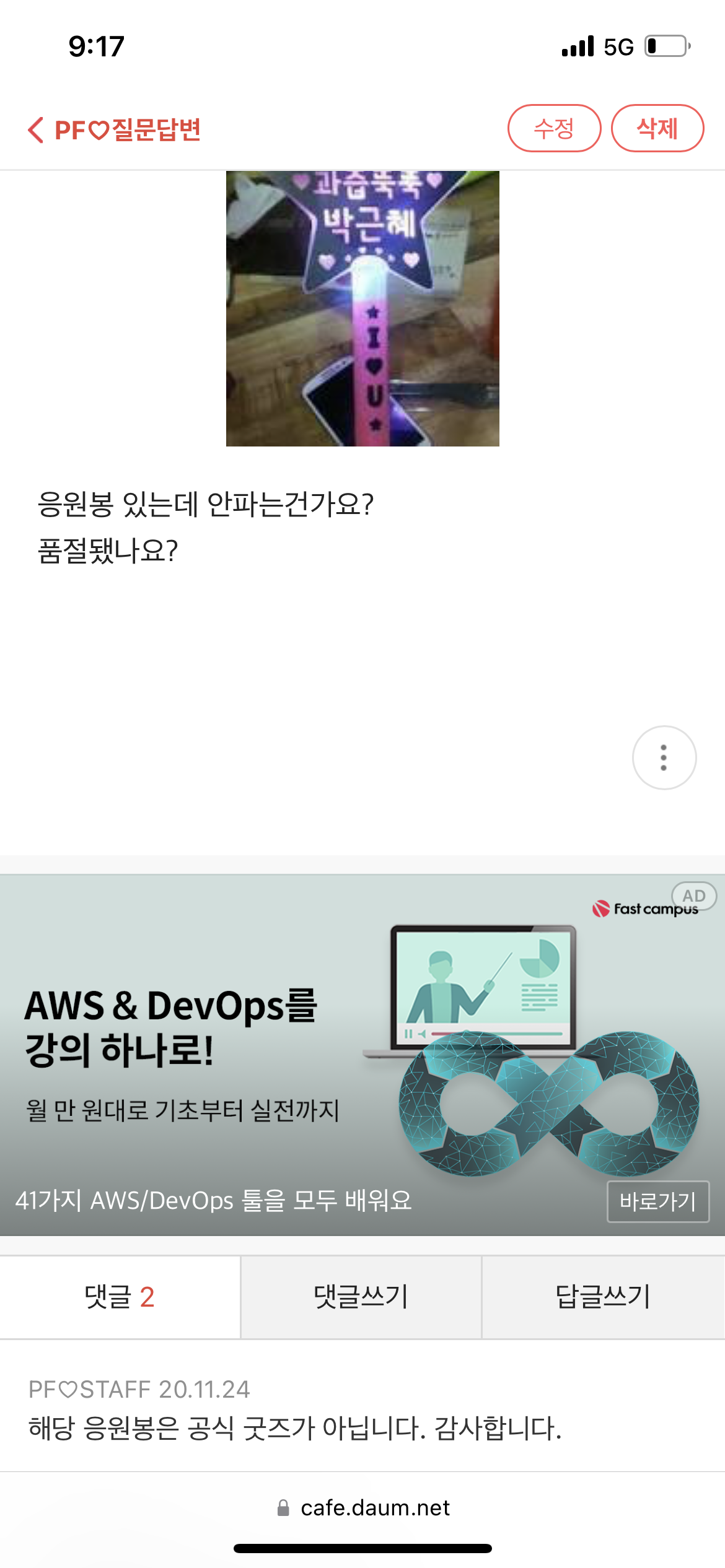Open the AWS & DevOps ad banner
This screenshot has height=1568, width=725.
pyautogui.click(x=362, y=1055)
